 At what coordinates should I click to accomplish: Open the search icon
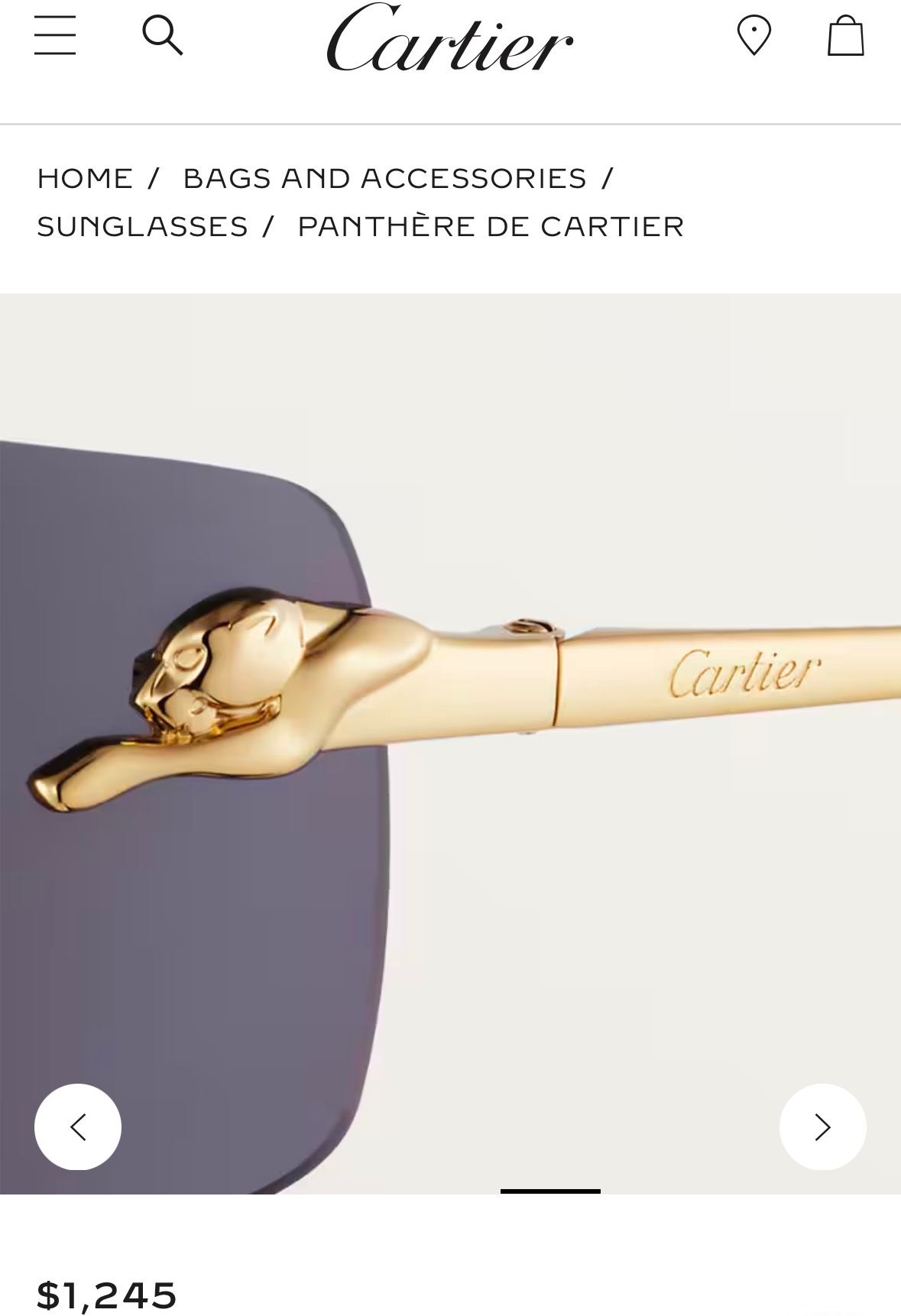pos(163,36)
